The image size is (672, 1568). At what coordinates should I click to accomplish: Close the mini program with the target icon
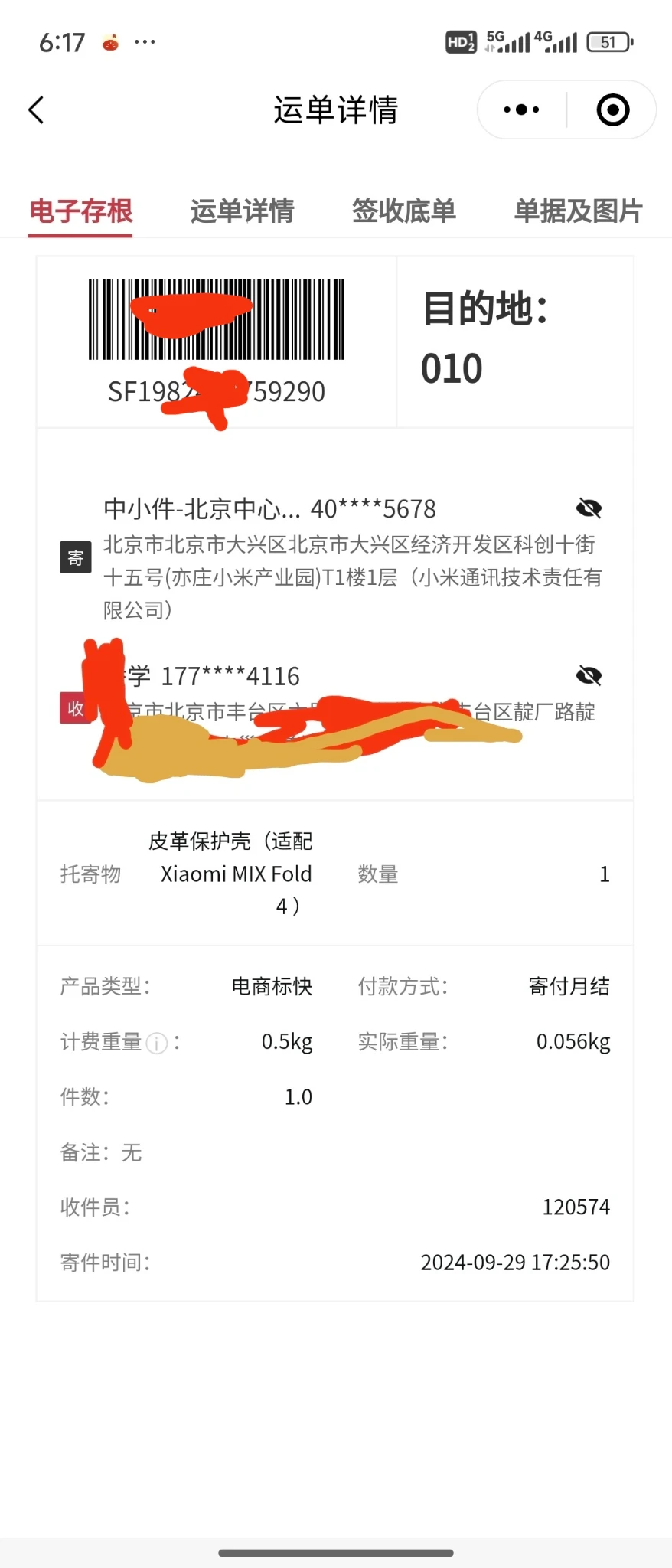[x=612, y=110]
